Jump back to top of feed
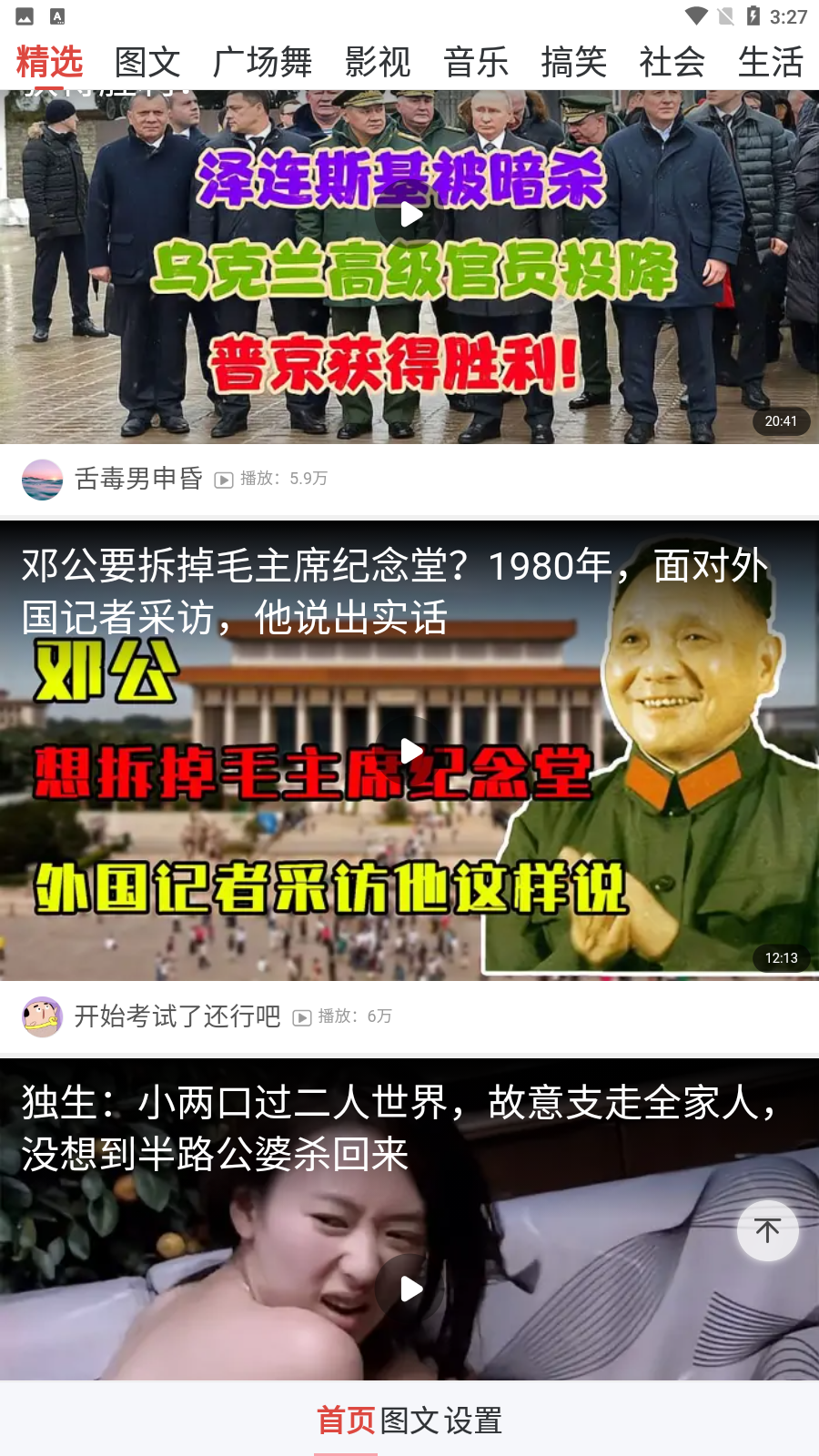 coord(767,1230)
